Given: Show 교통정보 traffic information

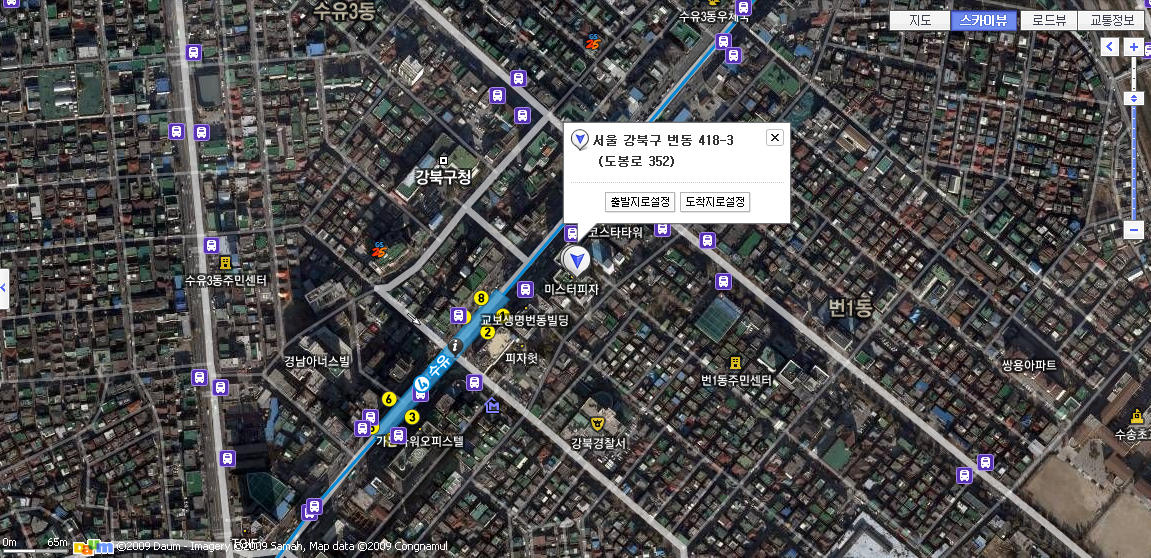Looking at the screenshot, I should coord(1112,20).
